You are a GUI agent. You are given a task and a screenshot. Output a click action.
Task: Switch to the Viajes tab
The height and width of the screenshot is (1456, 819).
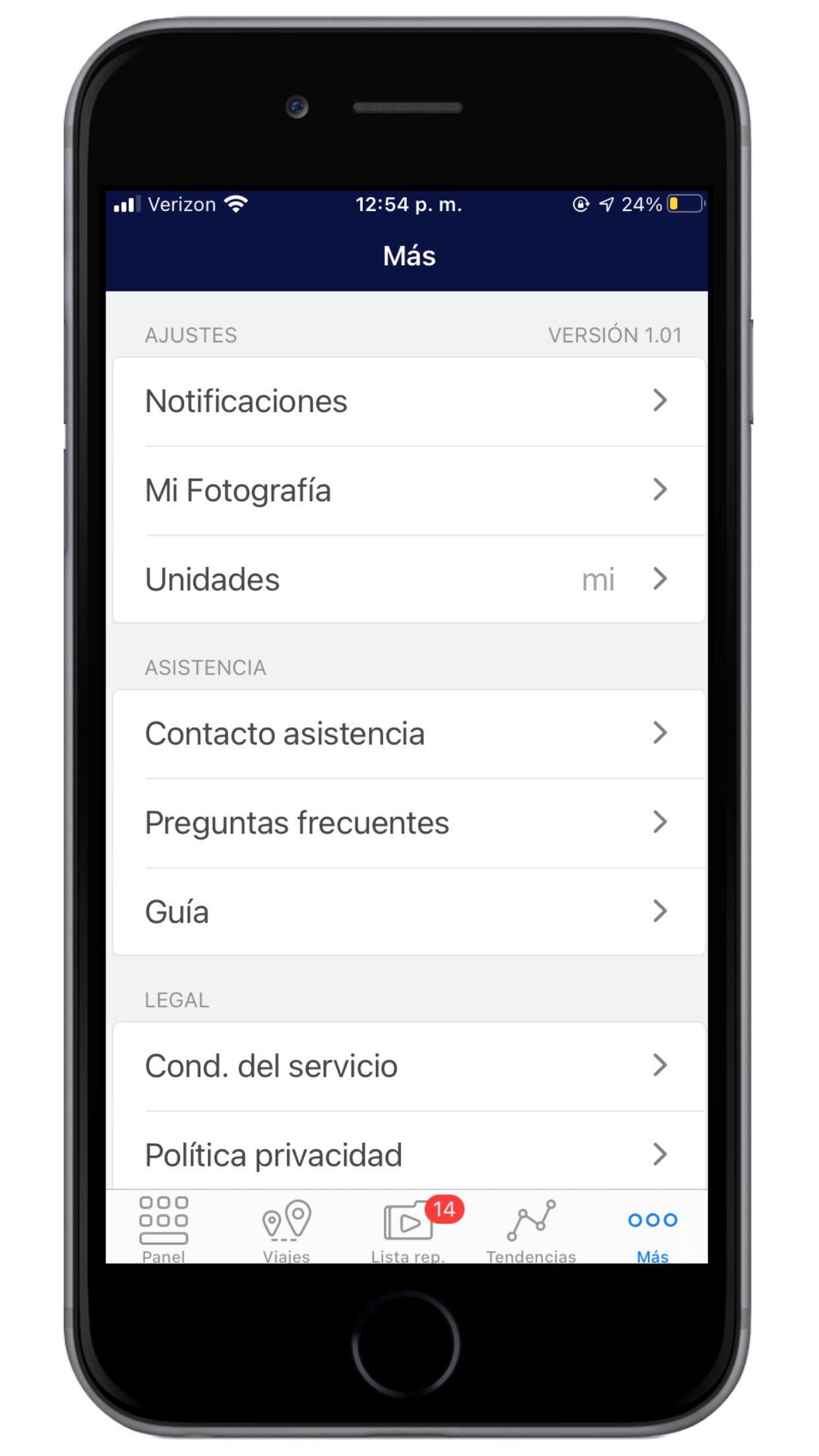(286, 1228)
